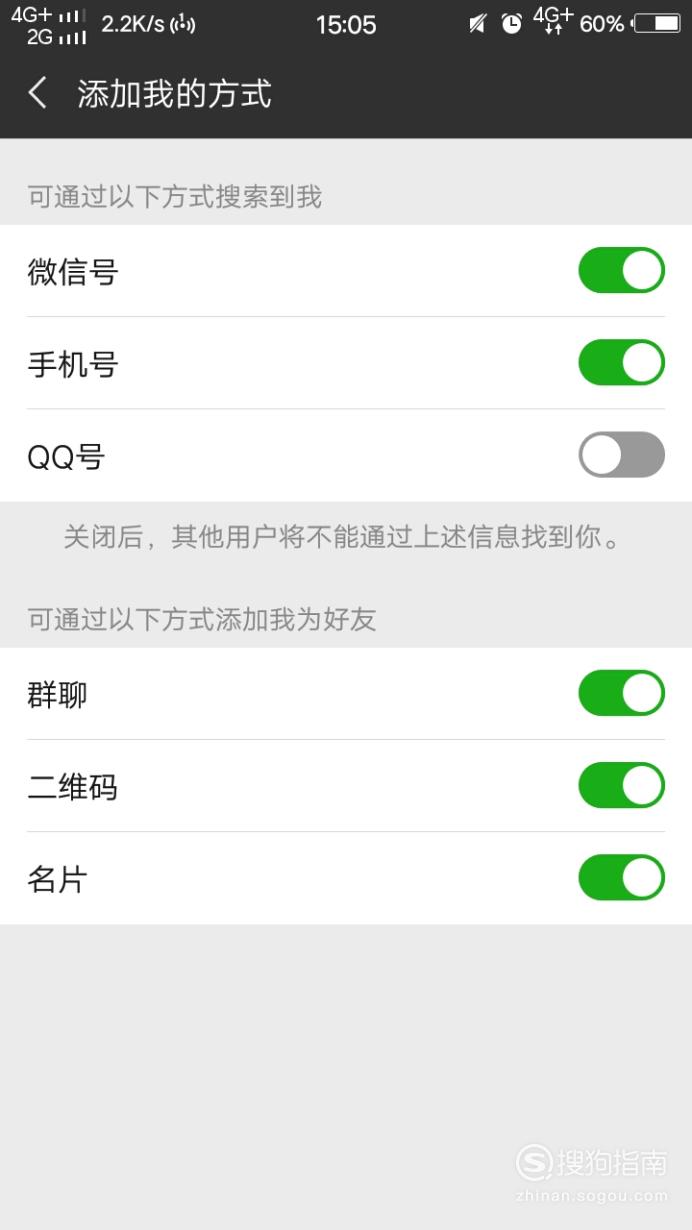Enable the QQ号 search toggle
The height and width of the screenshot is (1230, 692).
click(621, 454)
